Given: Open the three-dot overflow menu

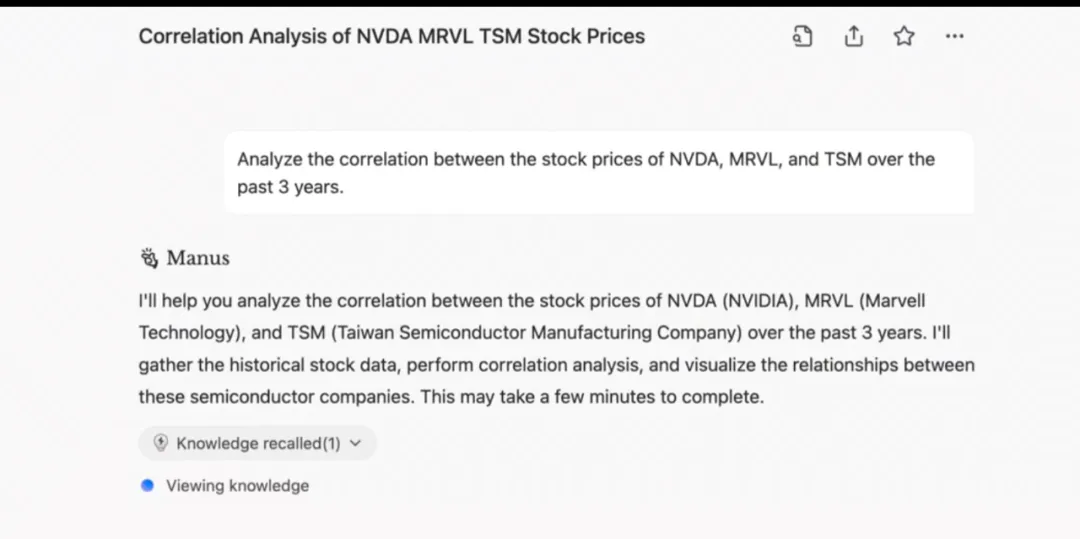Looking at the screenshot, I should point(954,37).
